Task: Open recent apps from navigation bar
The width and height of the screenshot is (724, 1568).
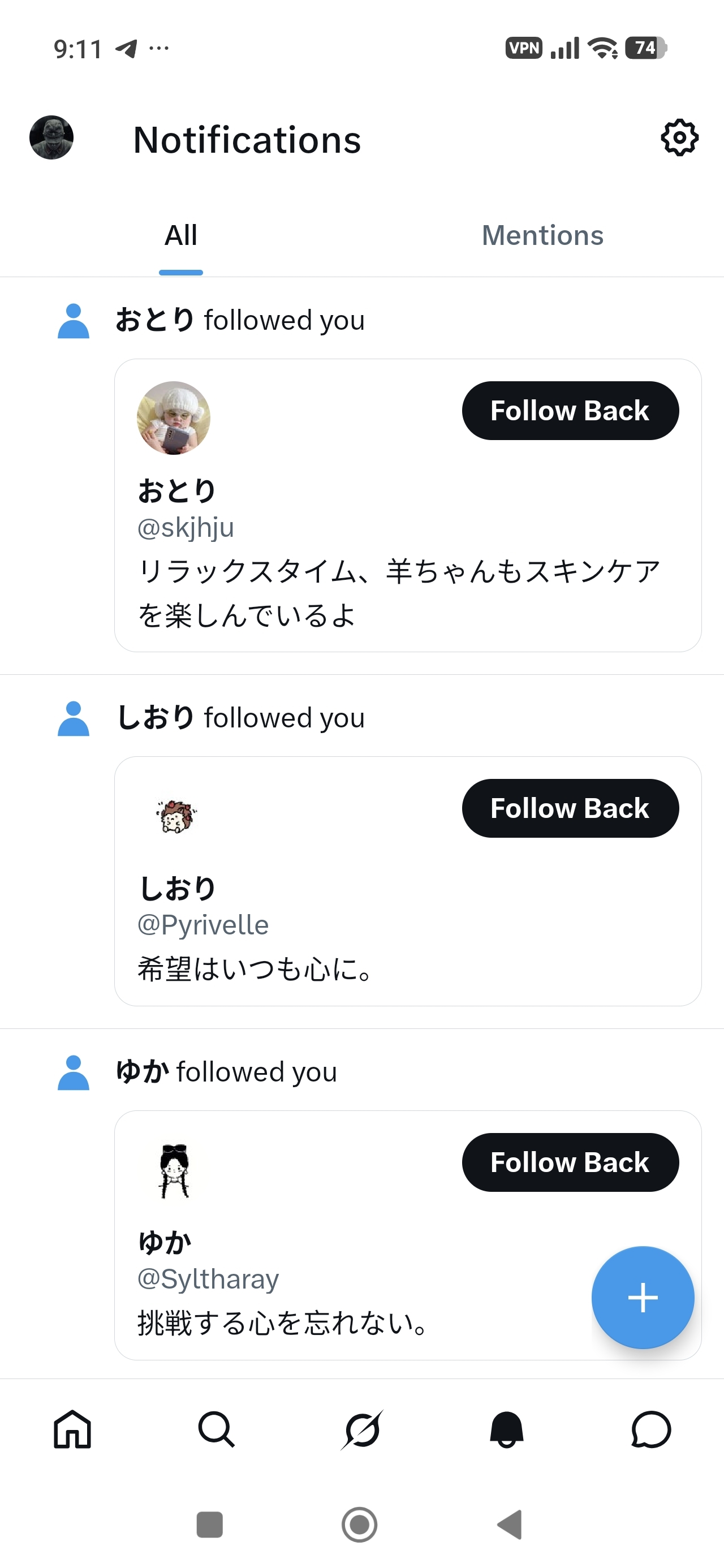Action: [x=209, y=1525]
